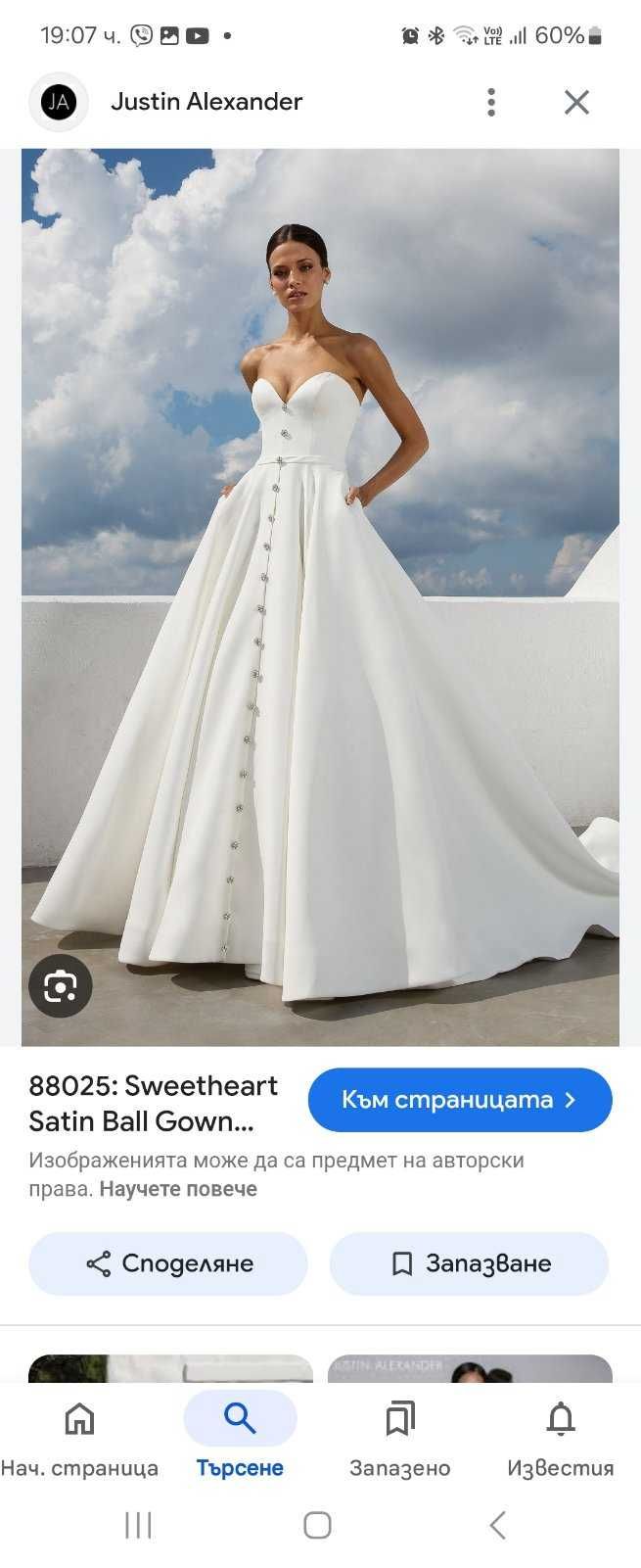Close the image viewer
The width and height of the screenshot is (641, 1568).
coord(576,102)
